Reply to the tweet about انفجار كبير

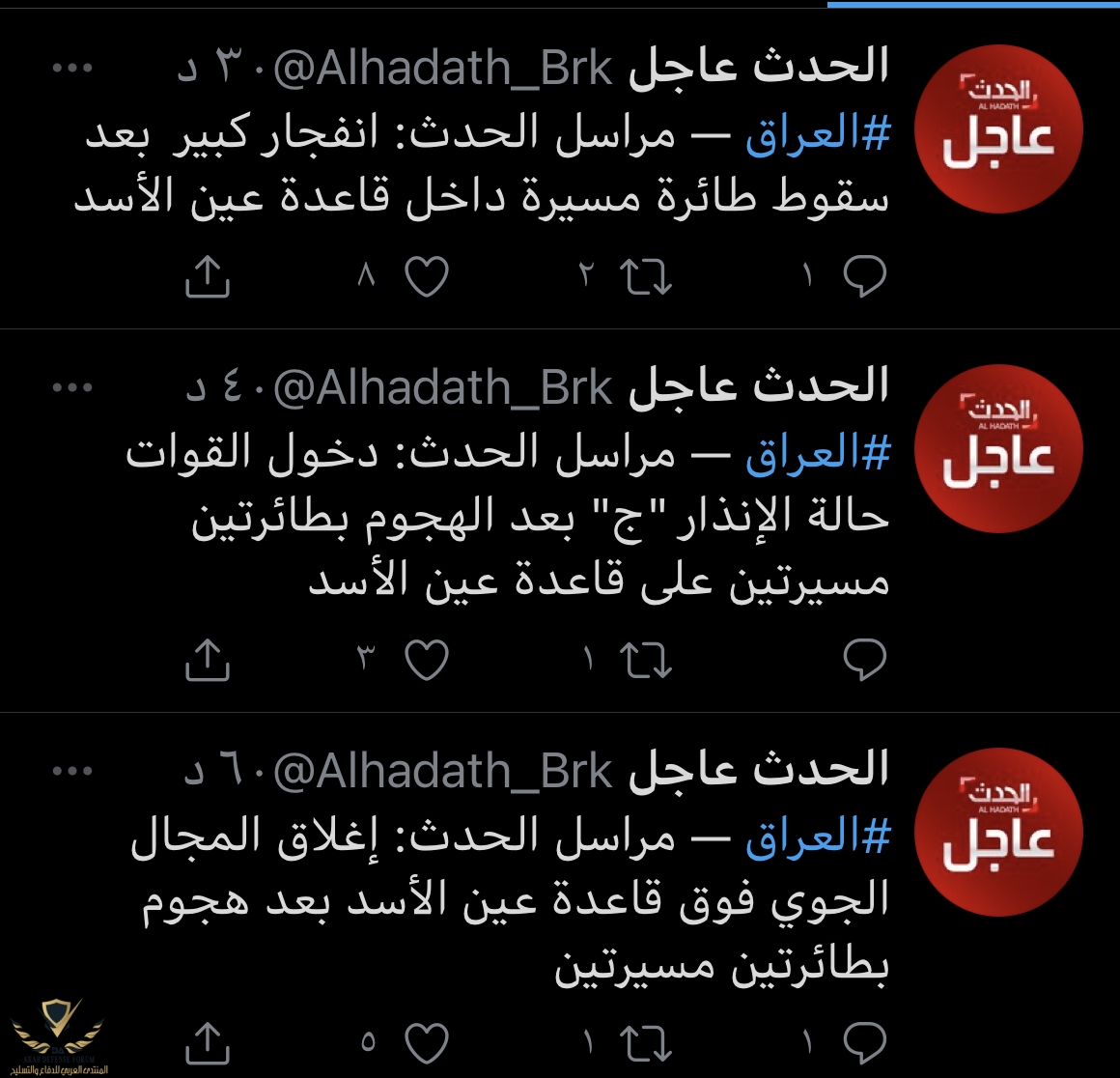point(864,277)
